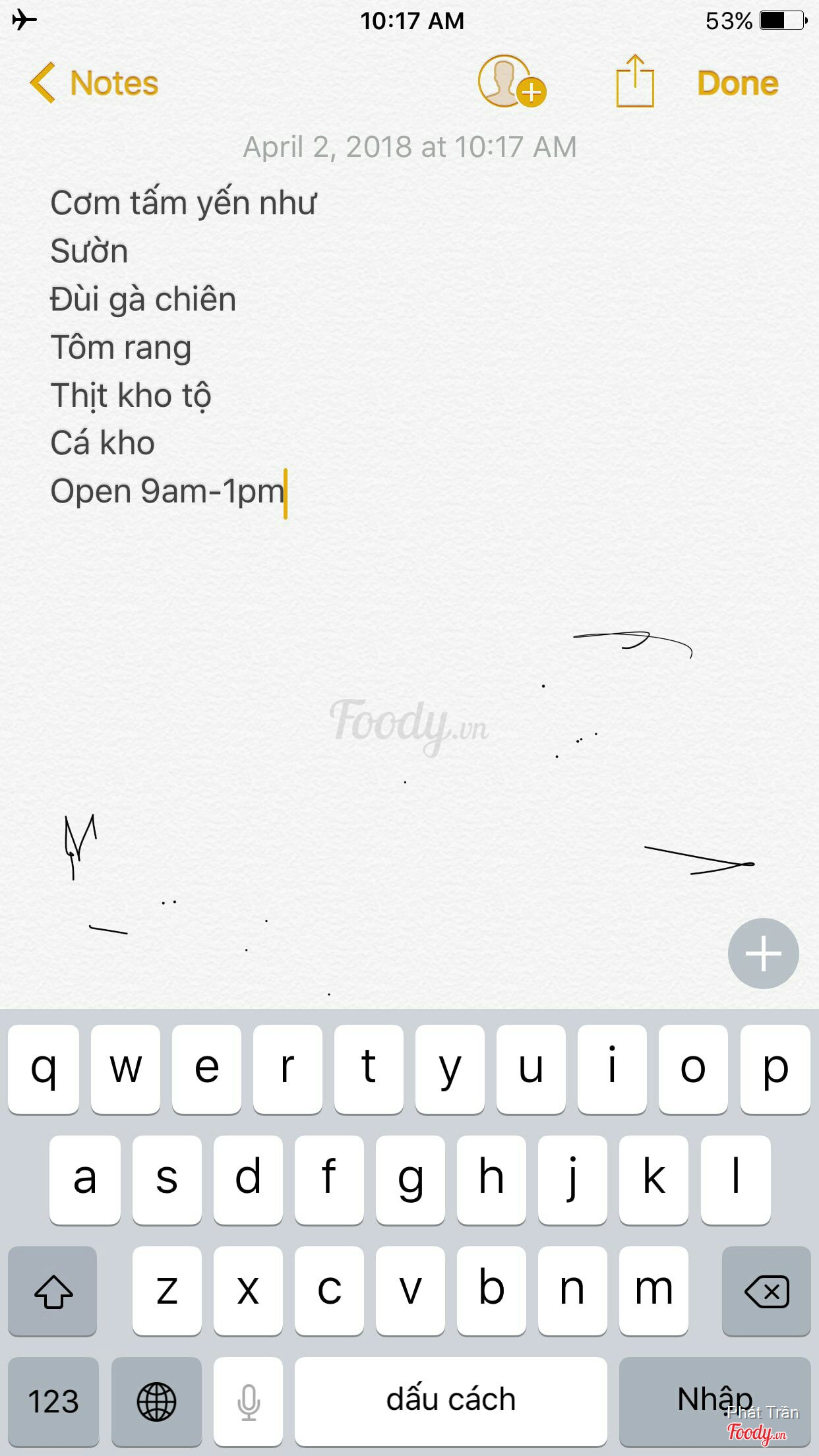This screenshot has width=819, height=1456.
Task: Tap Done to finish editing
Action: (x=737, y=83)
